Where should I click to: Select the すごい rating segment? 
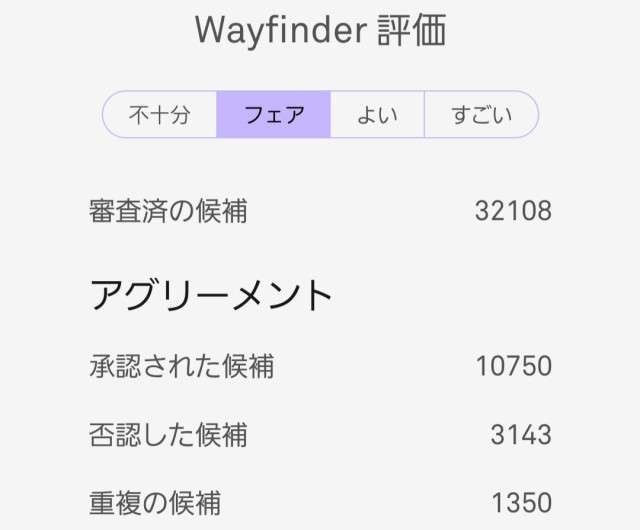coord(481,115)
